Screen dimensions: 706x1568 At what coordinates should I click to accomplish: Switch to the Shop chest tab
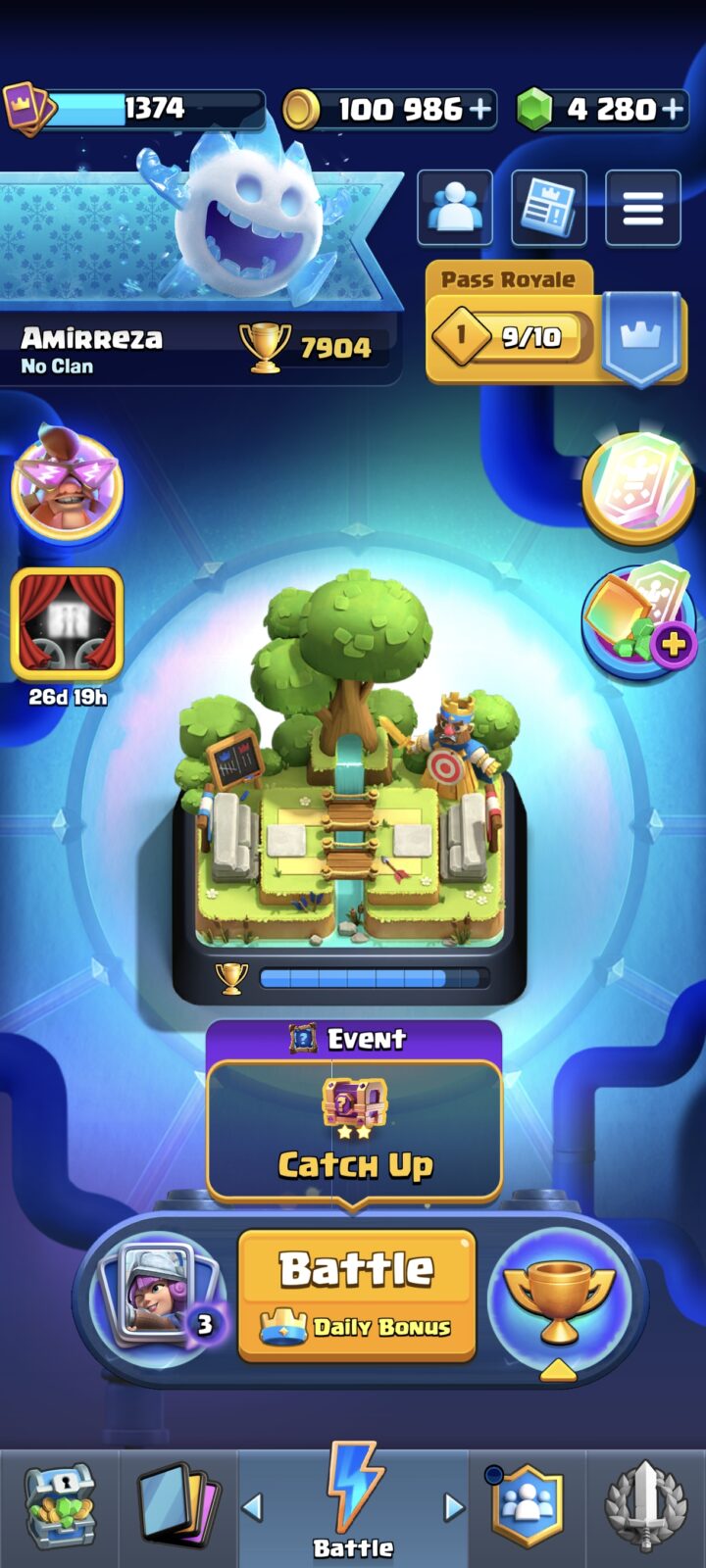(59, 1506)
